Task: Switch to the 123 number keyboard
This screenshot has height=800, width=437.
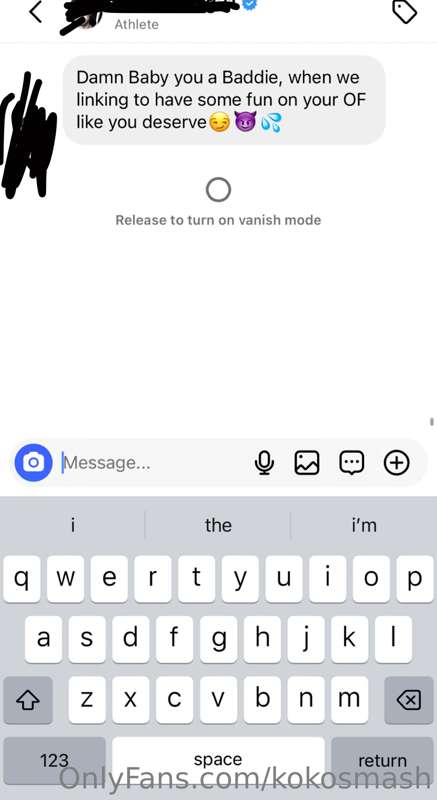Action: click(x=54, y=760)
